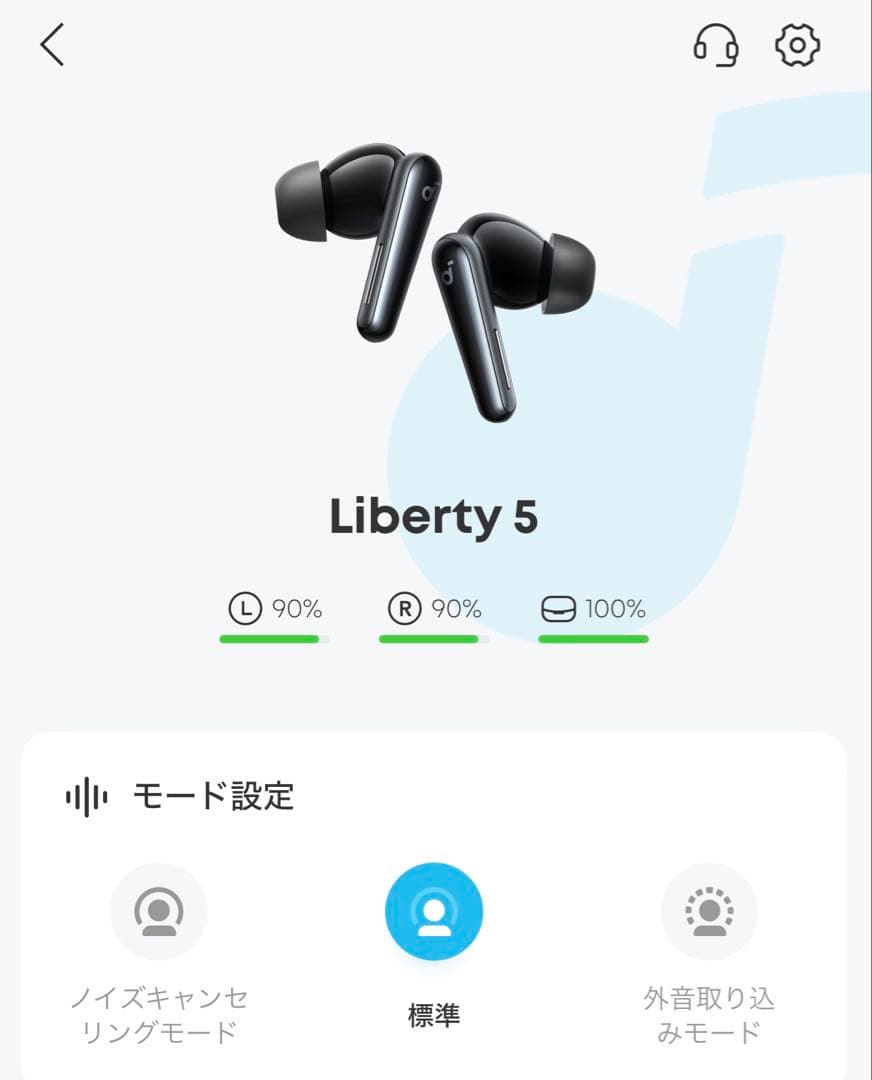Click the case 100% battery progress bar

tap(593, 637)
